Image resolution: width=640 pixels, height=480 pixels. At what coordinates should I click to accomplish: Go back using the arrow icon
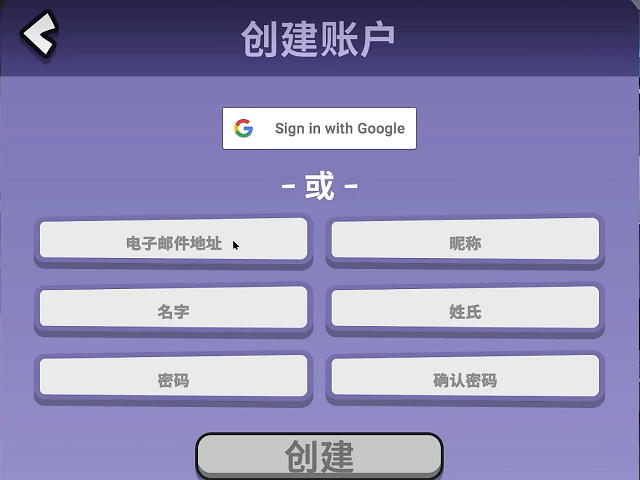pyautogui.click(x=39, y=36)
